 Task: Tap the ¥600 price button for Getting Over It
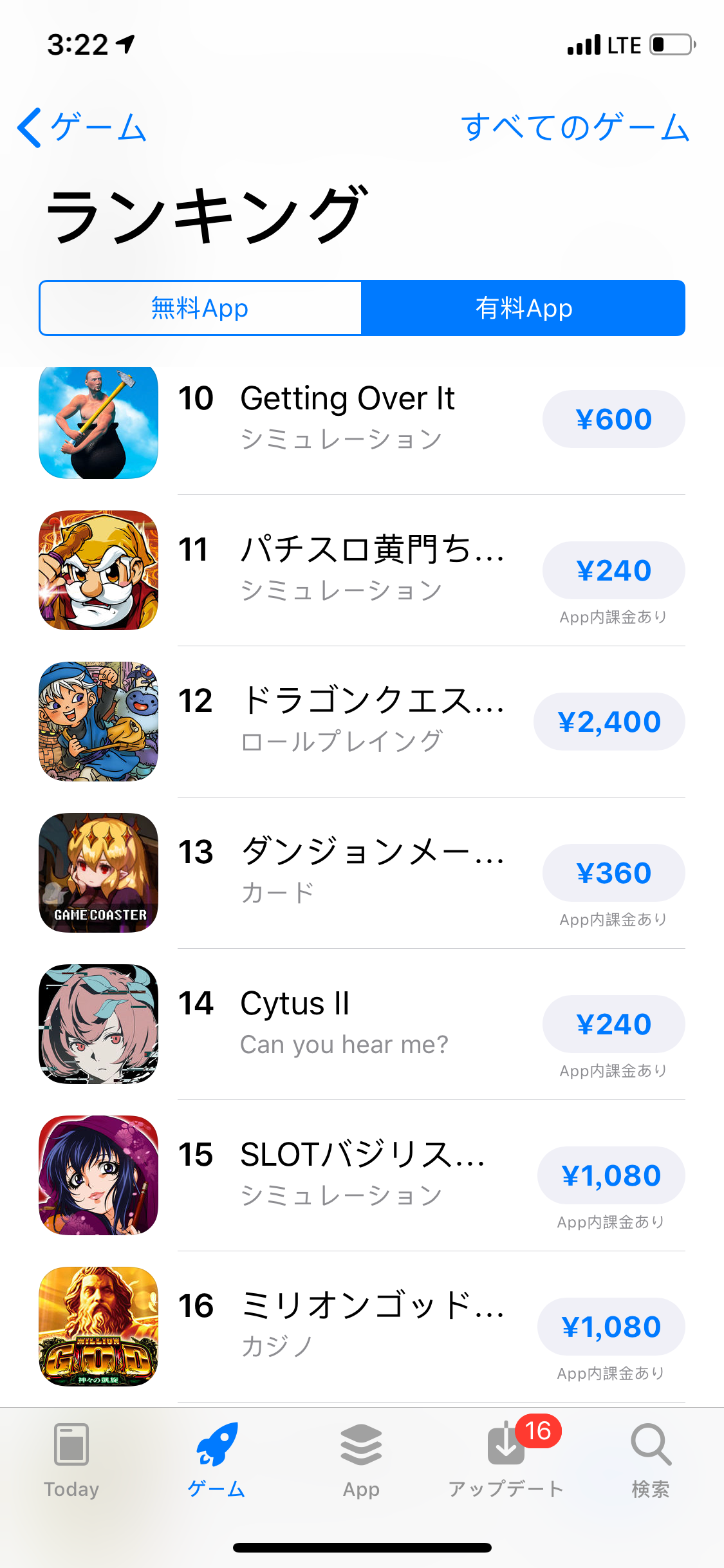[x=613, y=418]
